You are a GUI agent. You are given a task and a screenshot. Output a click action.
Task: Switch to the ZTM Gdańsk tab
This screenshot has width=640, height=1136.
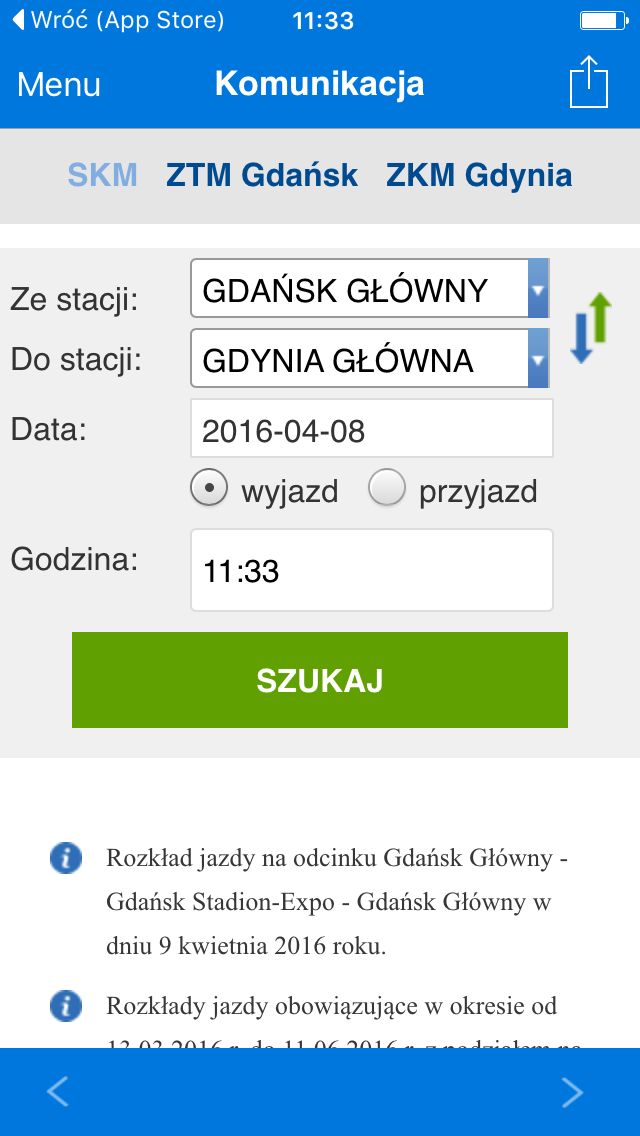coord(262,175)
